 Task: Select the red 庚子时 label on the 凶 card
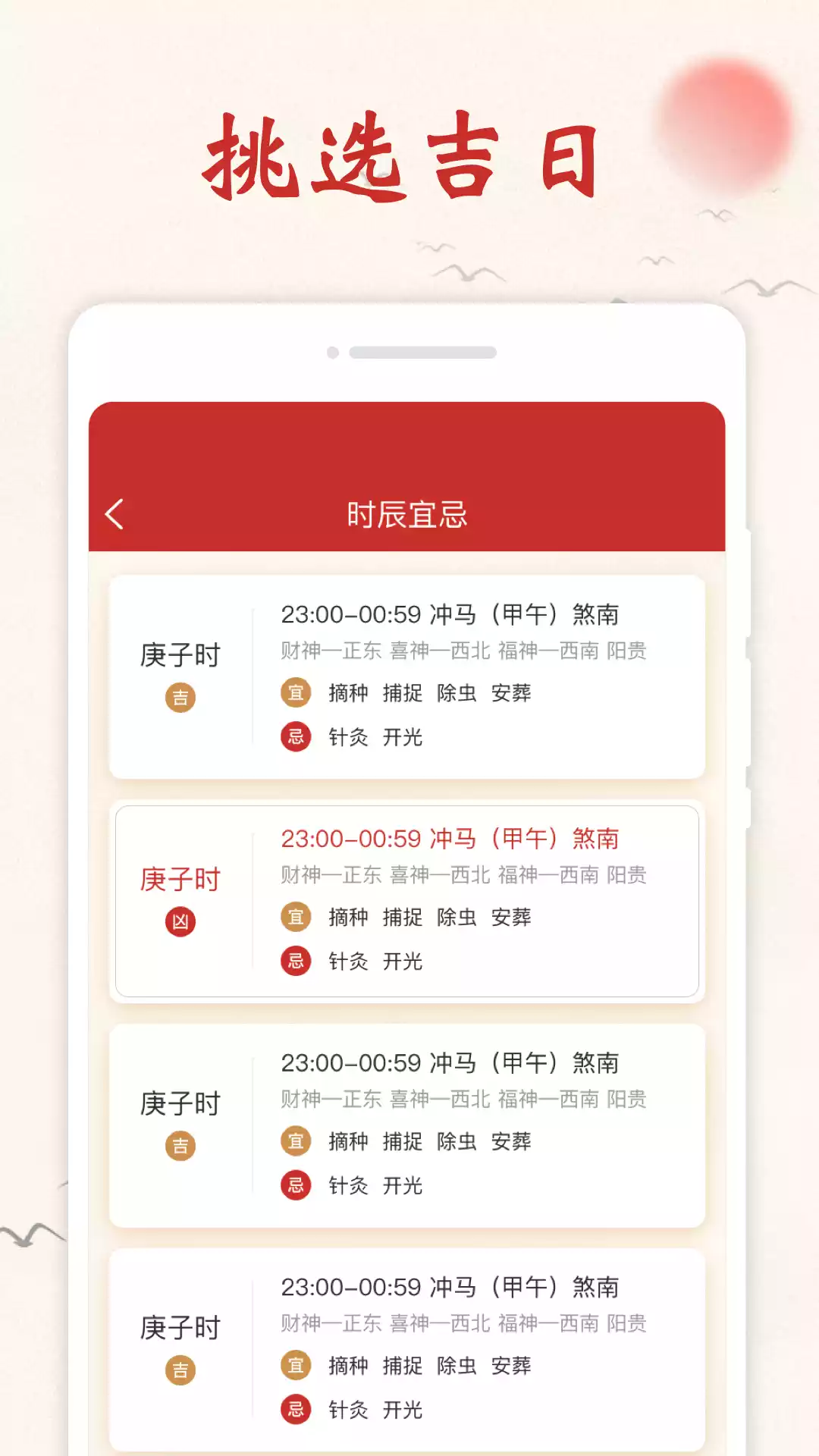click(180, 880)
